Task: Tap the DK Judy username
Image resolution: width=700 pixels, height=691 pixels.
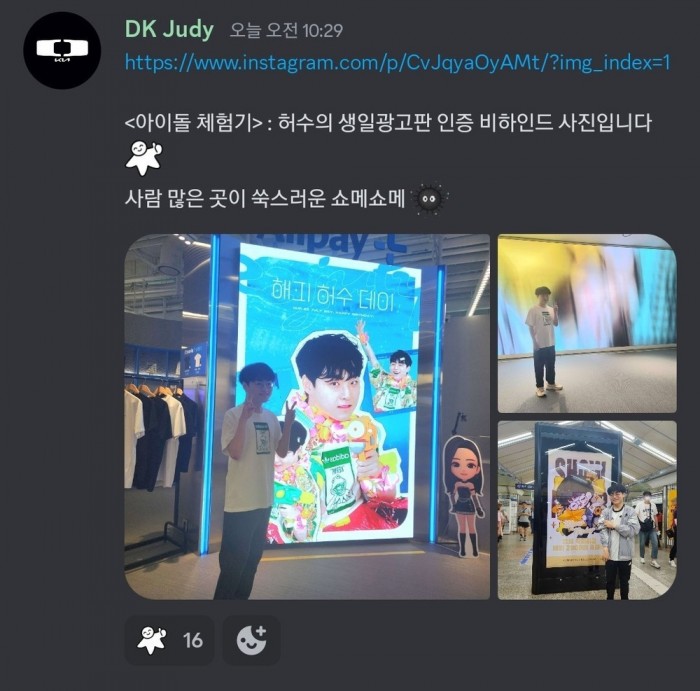Action: tap(169, 29)
